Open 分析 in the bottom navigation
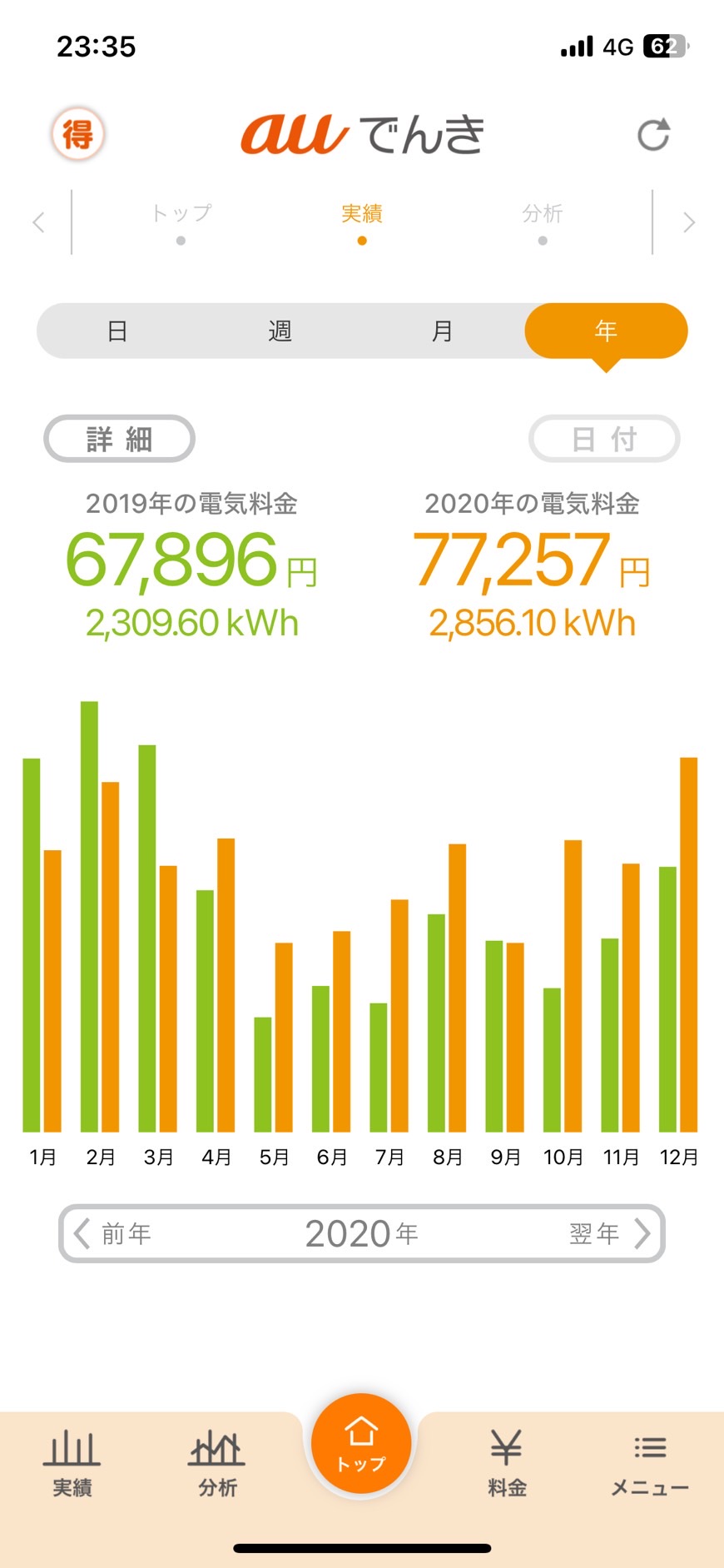The width and height of the screenshot is (724, 1568). 217,1465
